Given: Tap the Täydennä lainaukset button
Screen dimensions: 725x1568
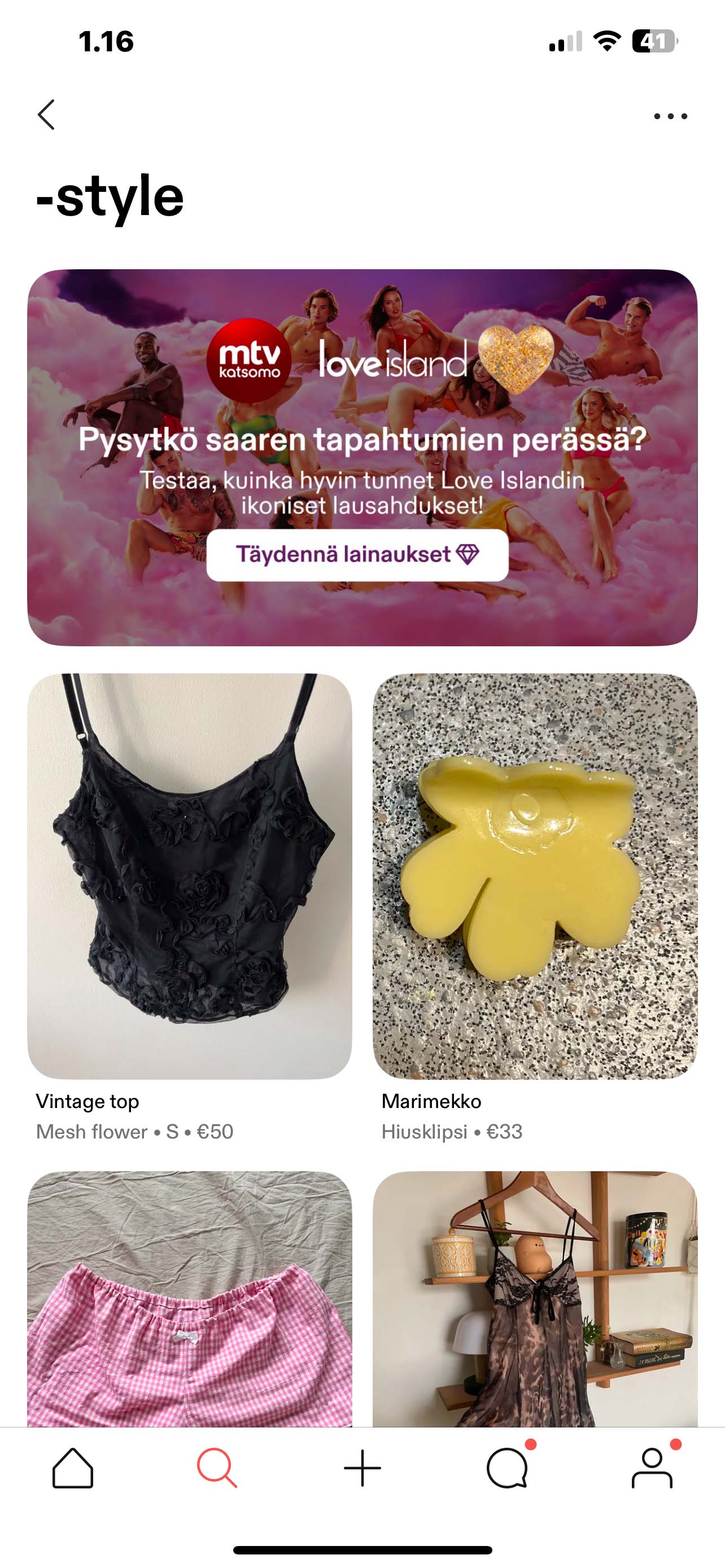Looking at the screenshot, I should point(357,554).
